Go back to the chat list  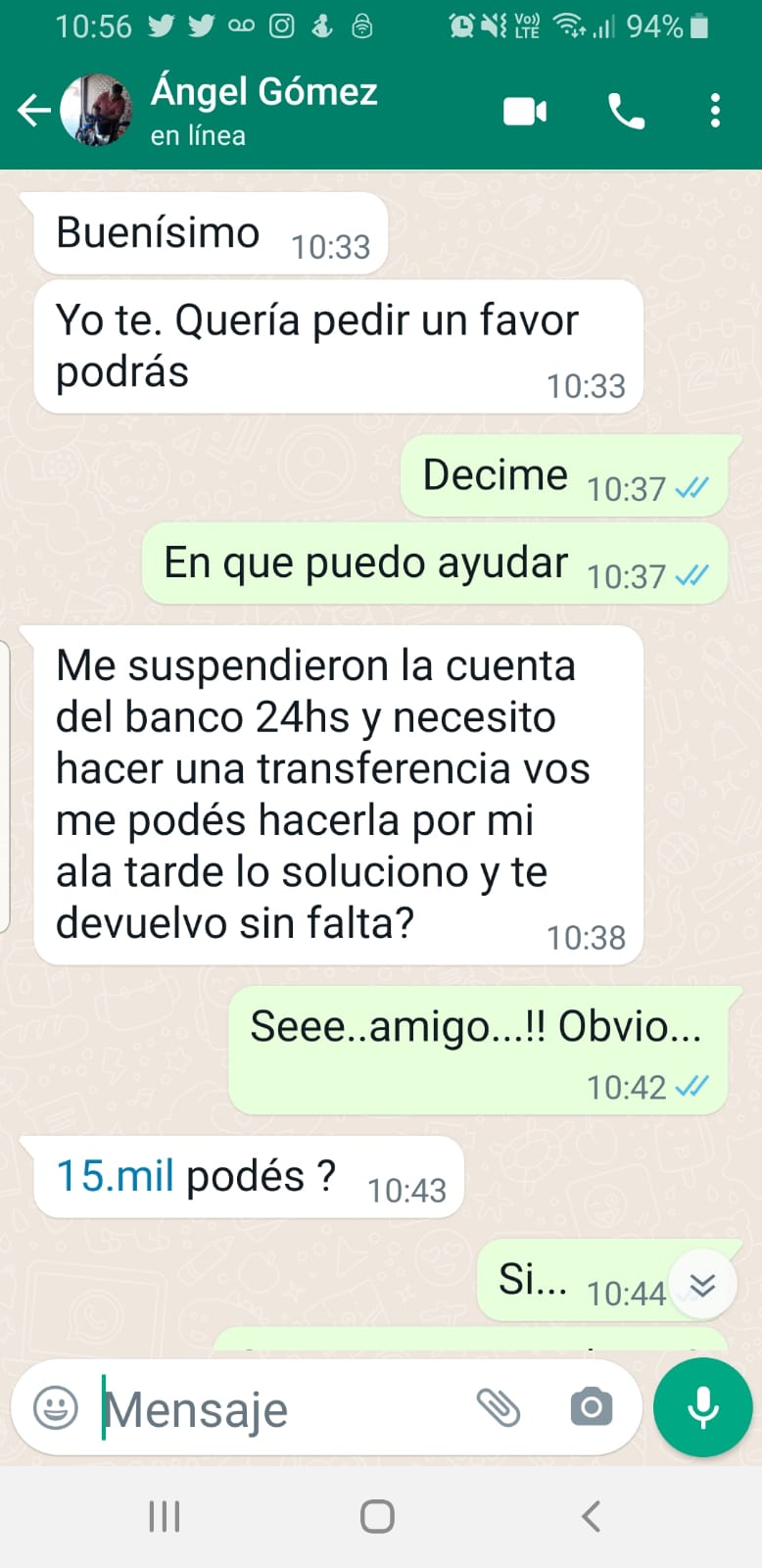(x=33, y=111)
